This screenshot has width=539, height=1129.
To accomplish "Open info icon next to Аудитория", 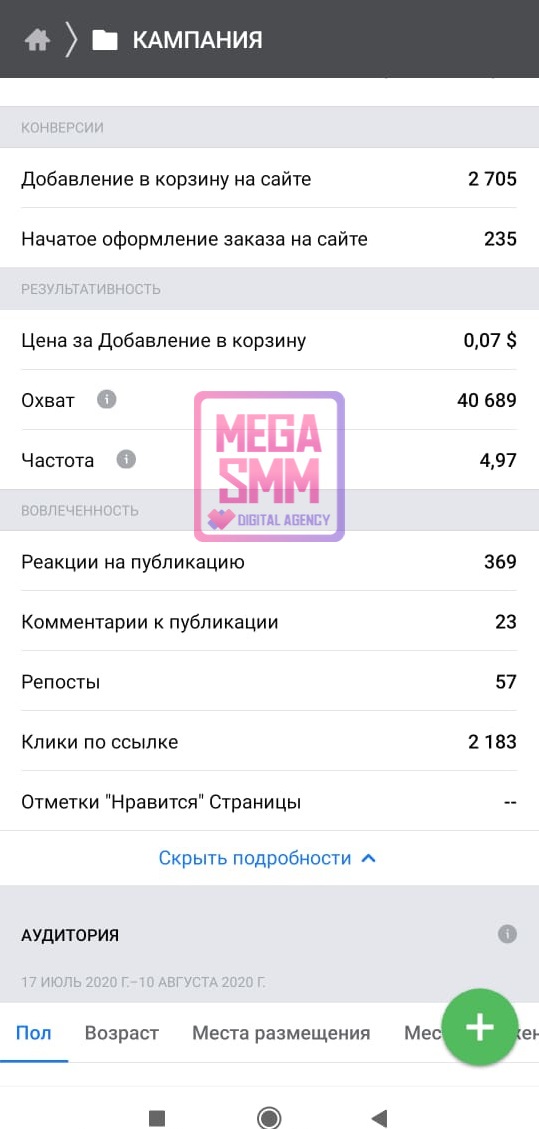I will coord(507,935).
